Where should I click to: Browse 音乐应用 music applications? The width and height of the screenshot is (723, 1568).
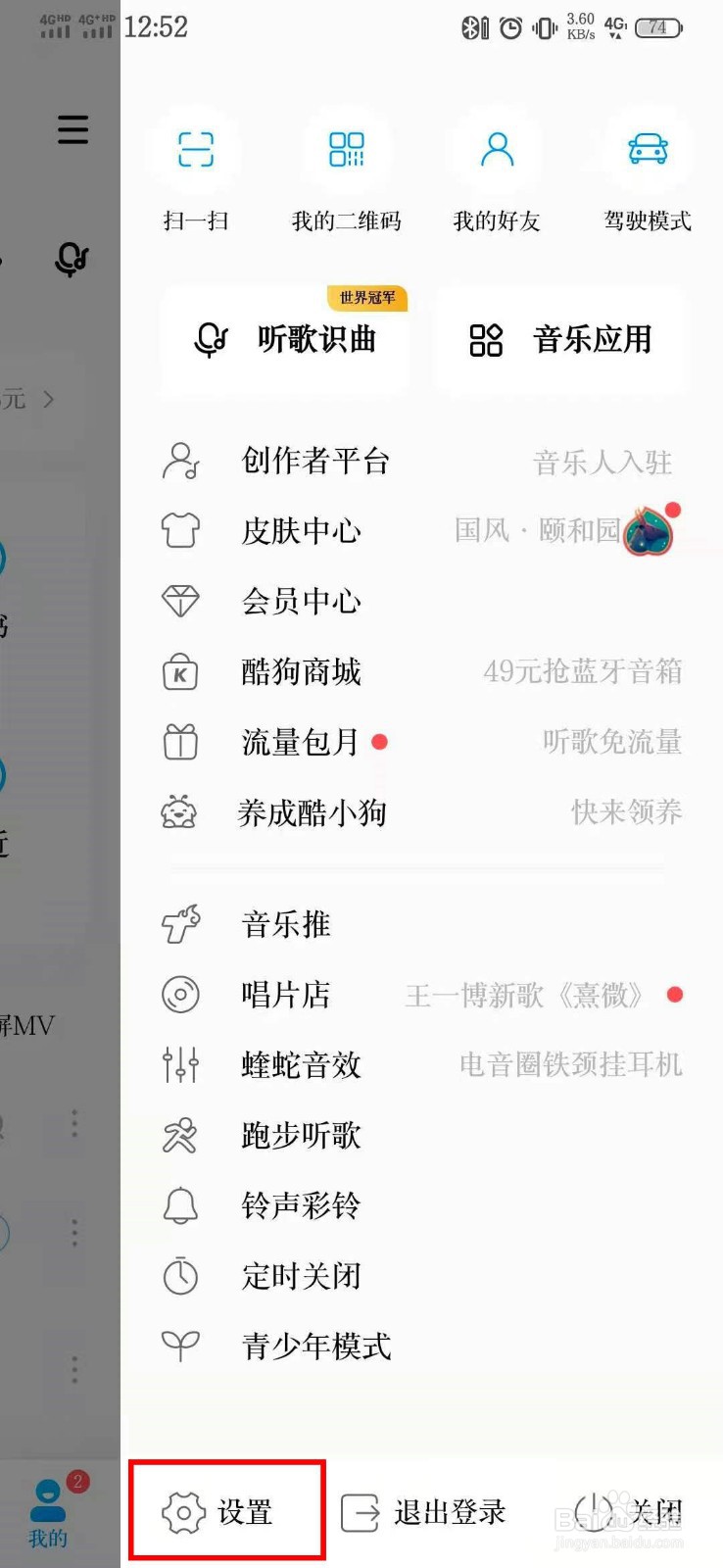click(x=558, y=340)
